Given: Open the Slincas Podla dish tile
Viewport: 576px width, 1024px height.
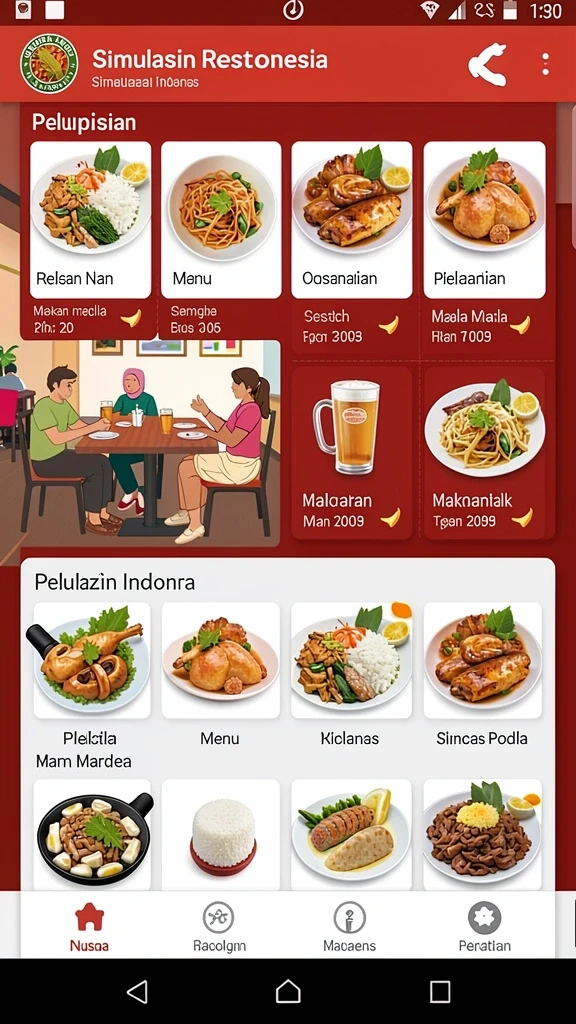Looking at the screenshot, I should (483, 674).
